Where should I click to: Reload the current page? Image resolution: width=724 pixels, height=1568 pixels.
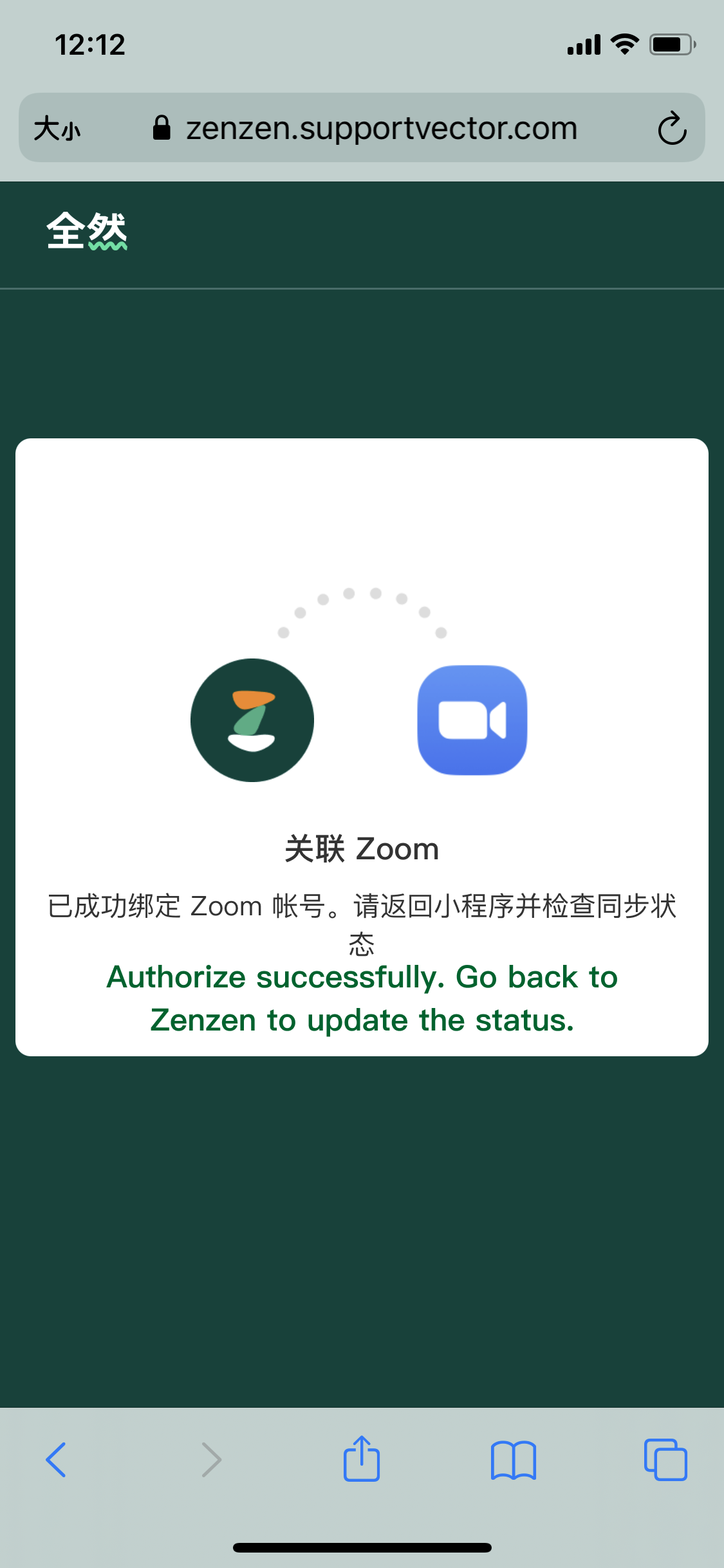(672, 129)
